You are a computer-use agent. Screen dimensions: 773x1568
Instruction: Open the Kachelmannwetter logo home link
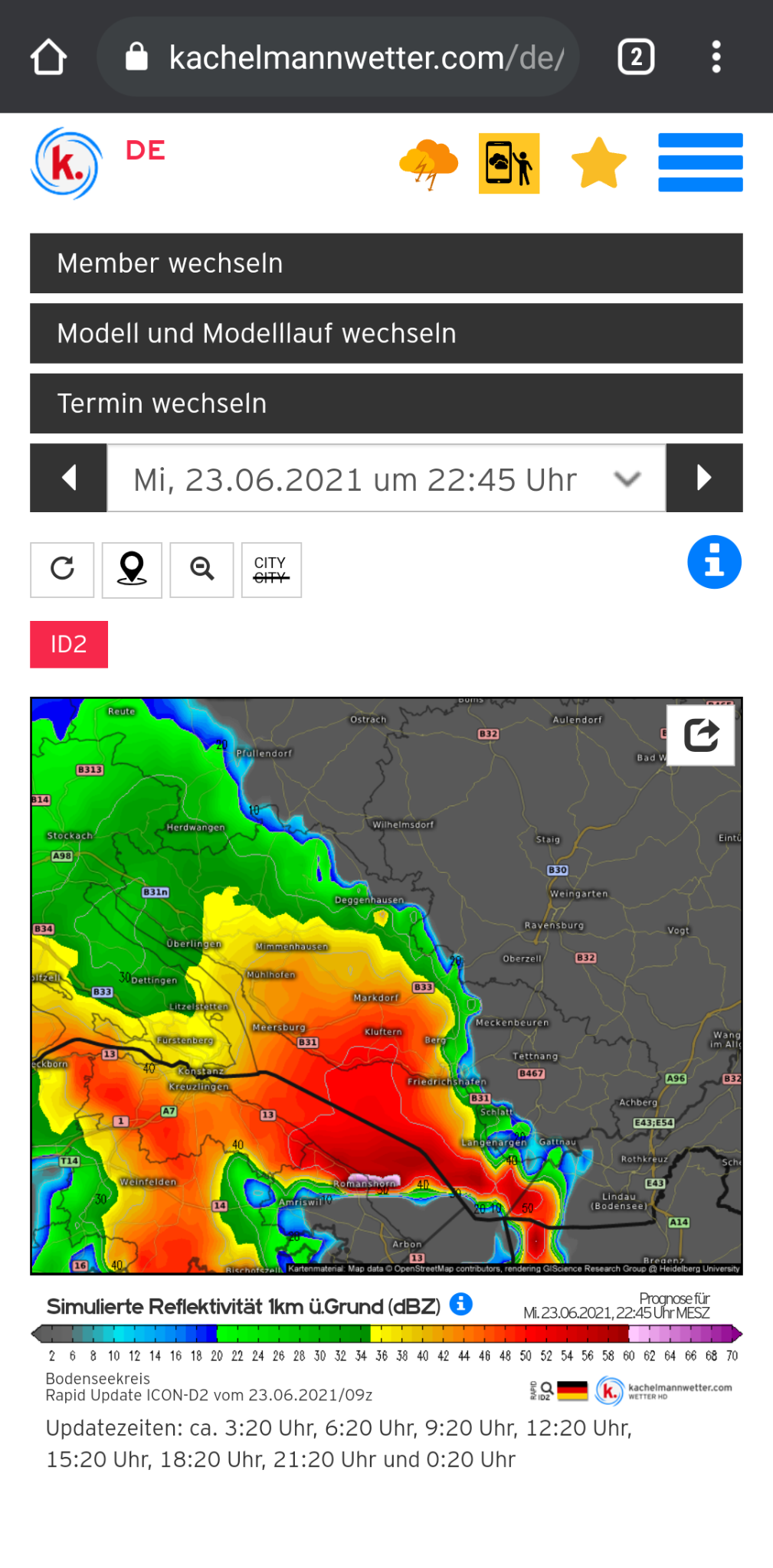[67, 164]
